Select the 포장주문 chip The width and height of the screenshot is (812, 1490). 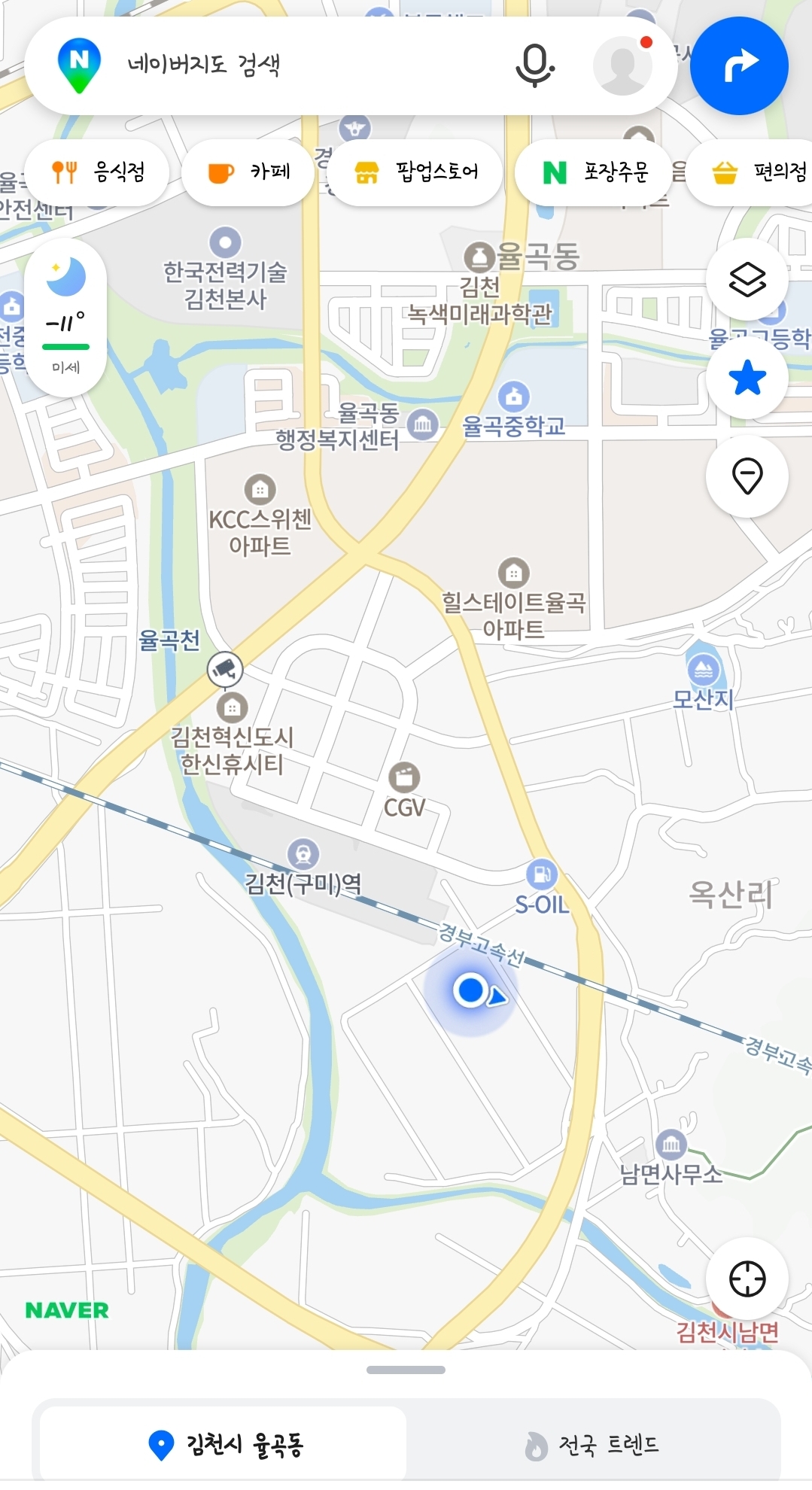(595, 172)
